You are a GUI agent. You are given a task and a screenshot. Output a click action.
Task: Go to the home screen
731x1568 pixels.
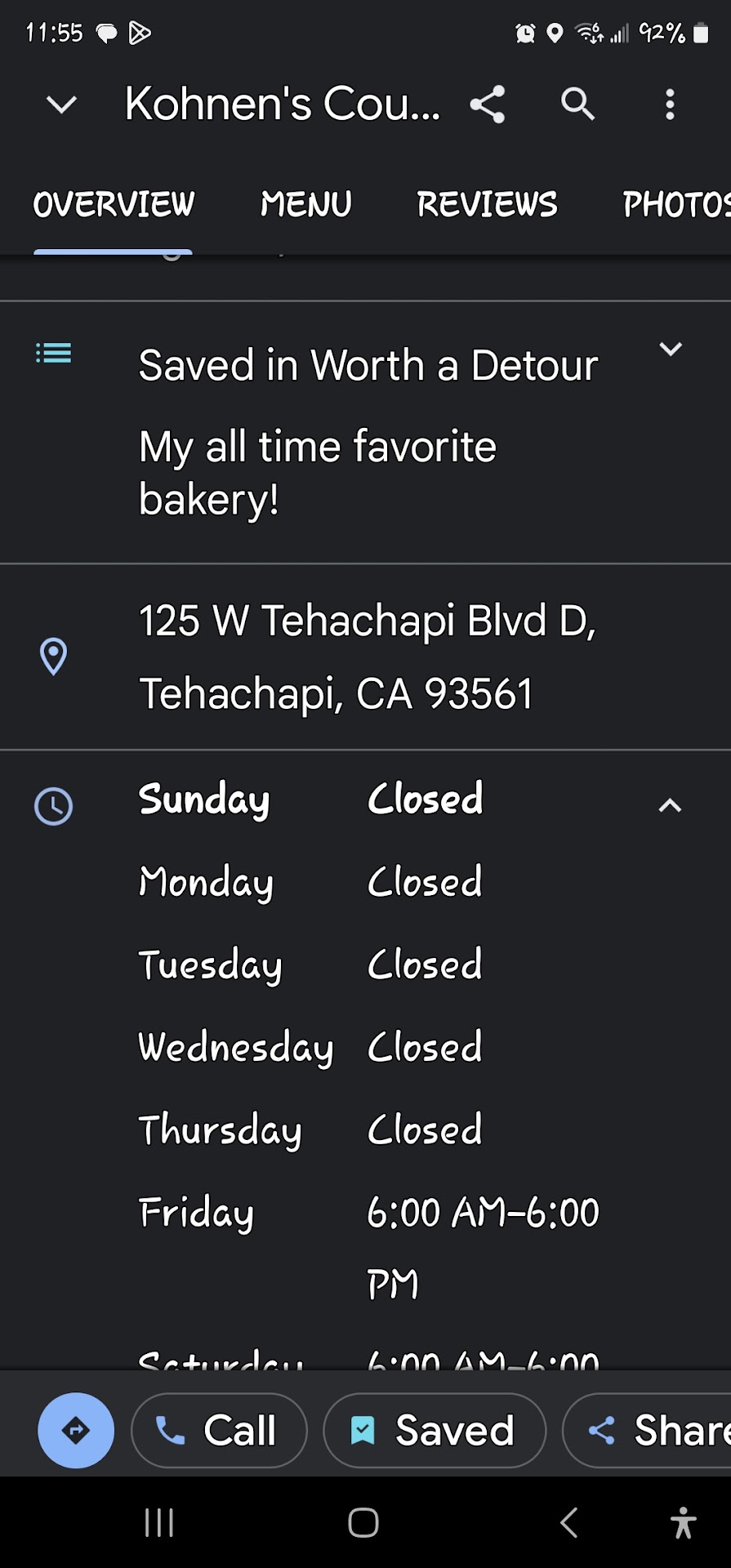pyautogui.click(x=363, y=1522)
